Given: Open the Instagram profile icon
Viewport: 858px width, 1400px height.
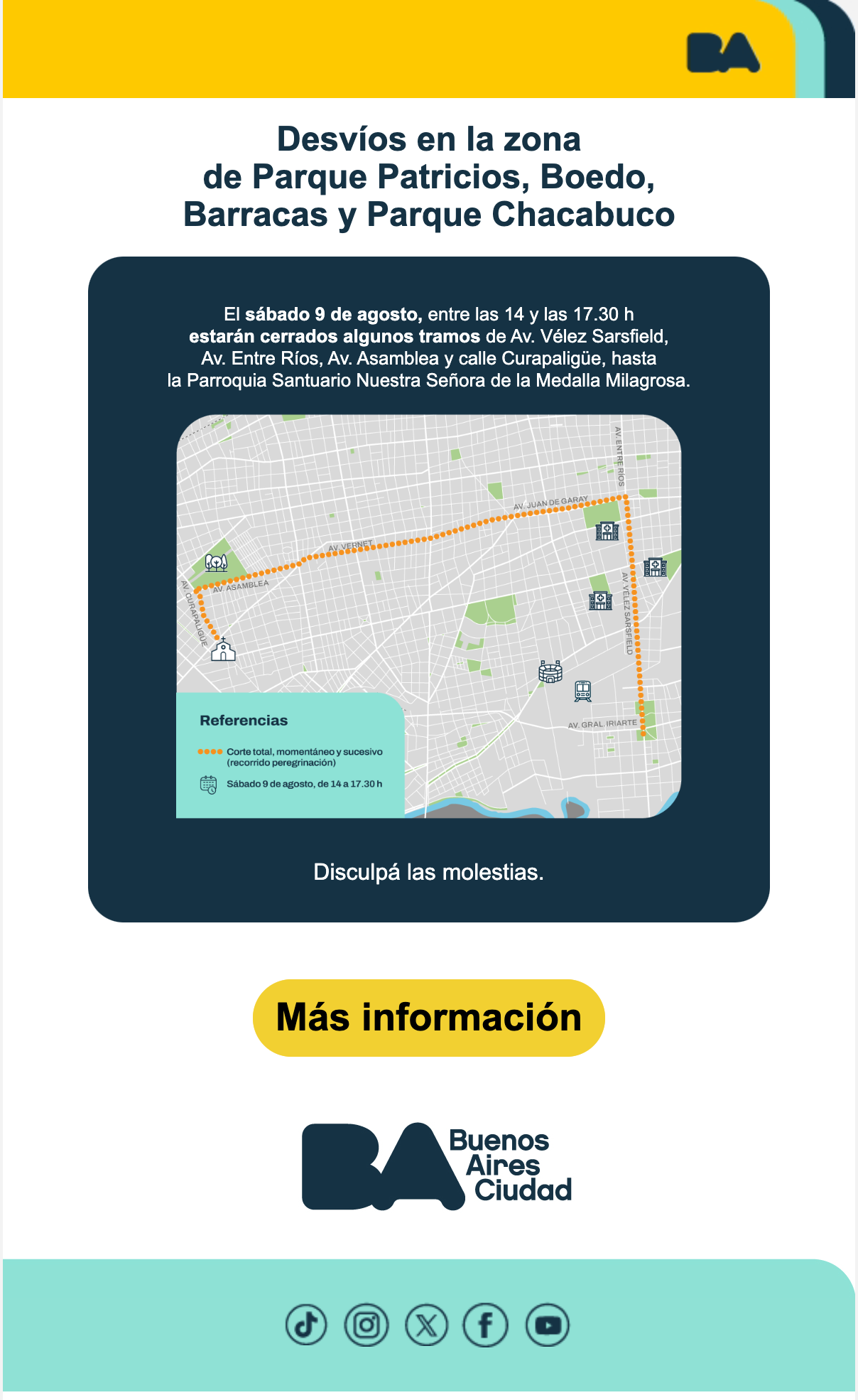Looking at the screenshot, I should [x=366, y=1325].
